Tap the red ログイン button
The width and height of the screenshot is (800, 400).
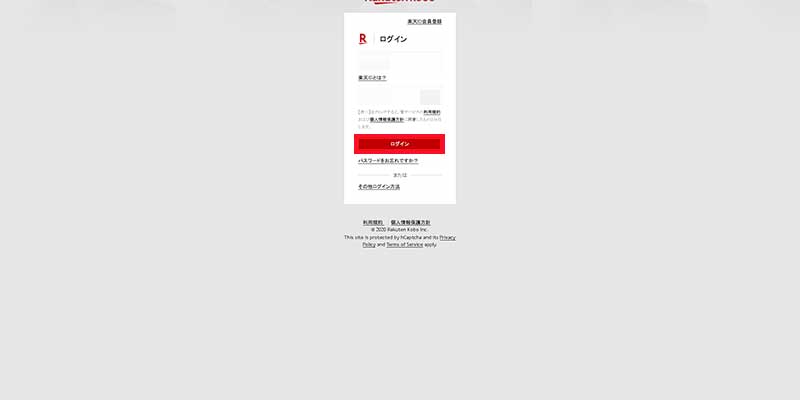tap(399, 144)
